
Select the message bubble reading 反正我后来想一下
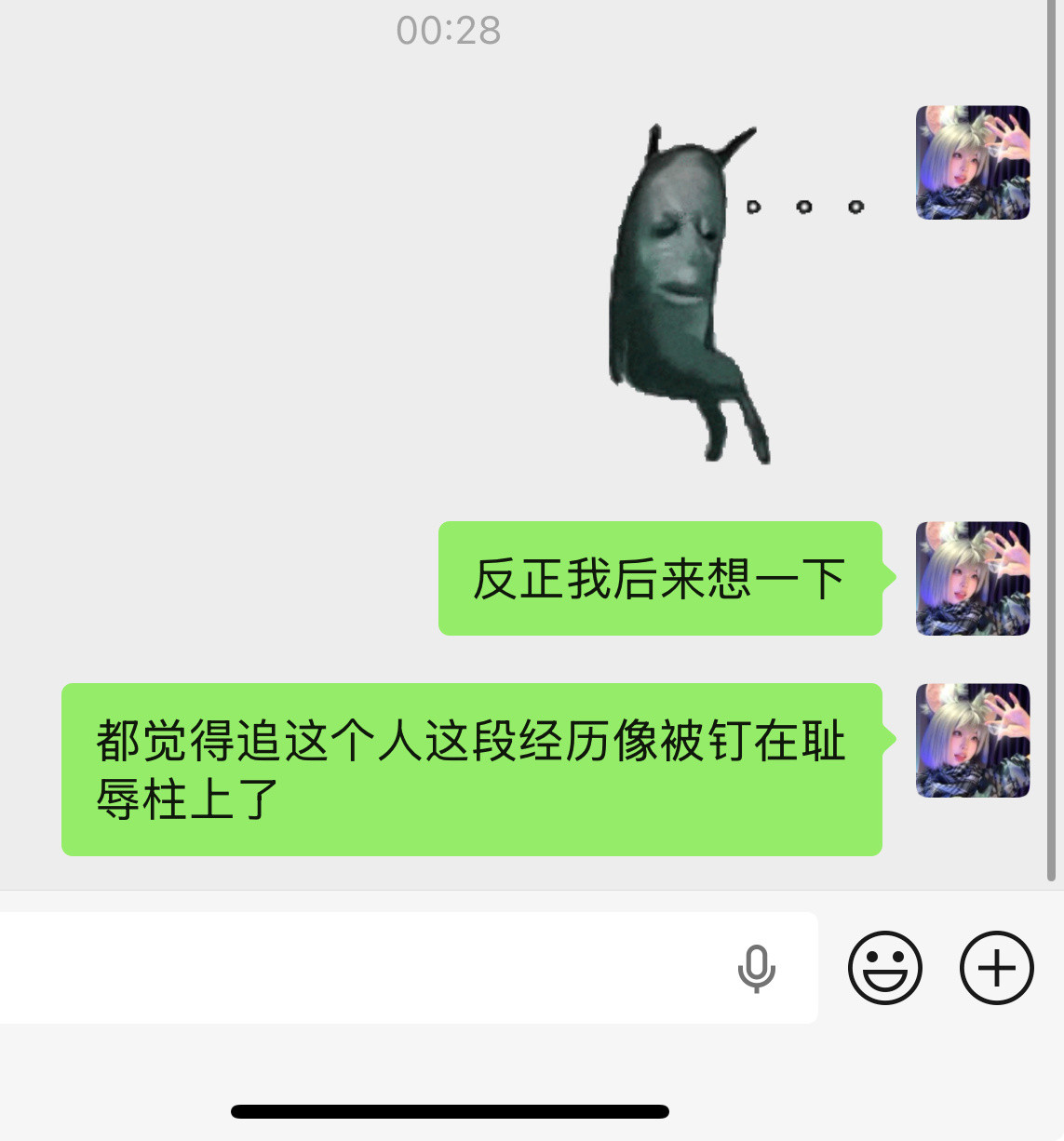(659, 579)
